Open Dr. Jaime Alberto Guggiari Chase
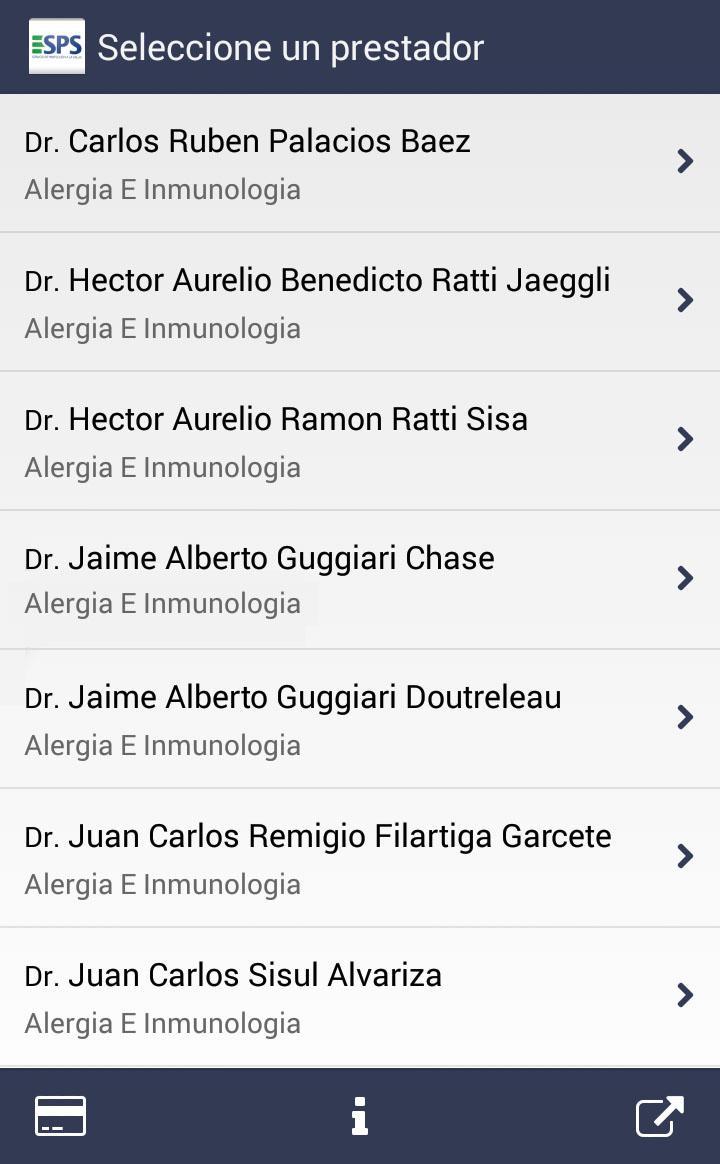Image resolution: width=720 pixels, height=1164 pixels. pyautogui.click(x=360, y=580)
